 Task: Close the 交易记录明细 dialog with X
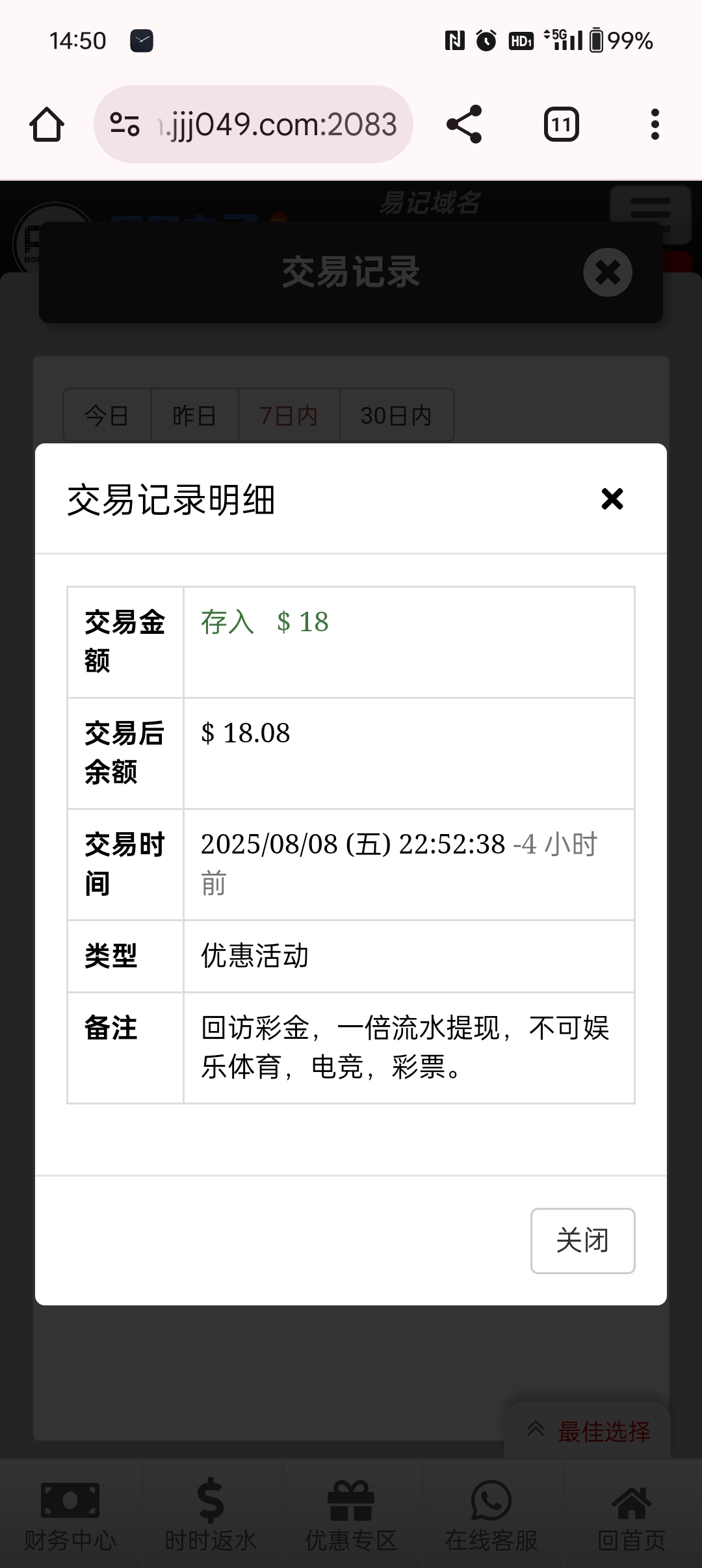tap(612, 499)
